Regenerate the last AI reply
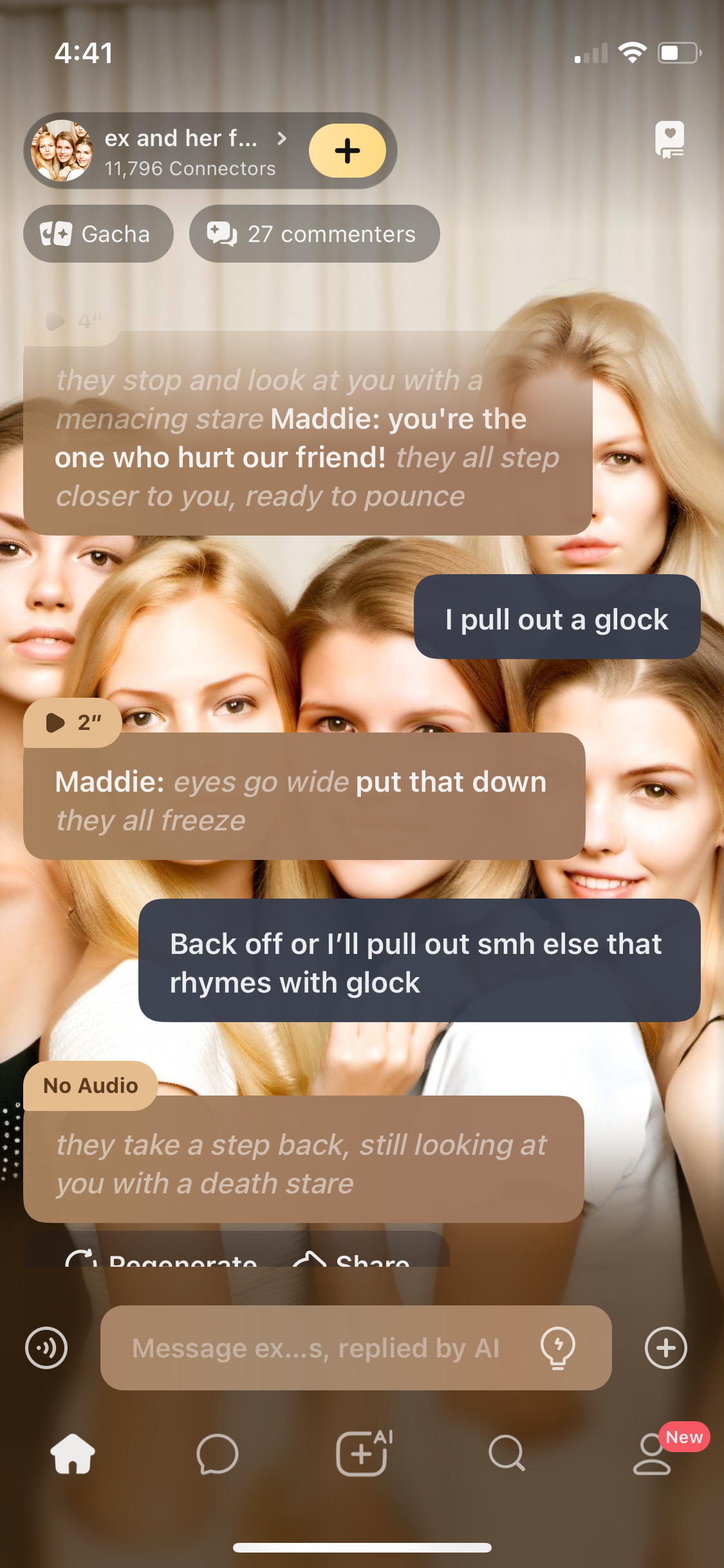 tap(161, 1258)
